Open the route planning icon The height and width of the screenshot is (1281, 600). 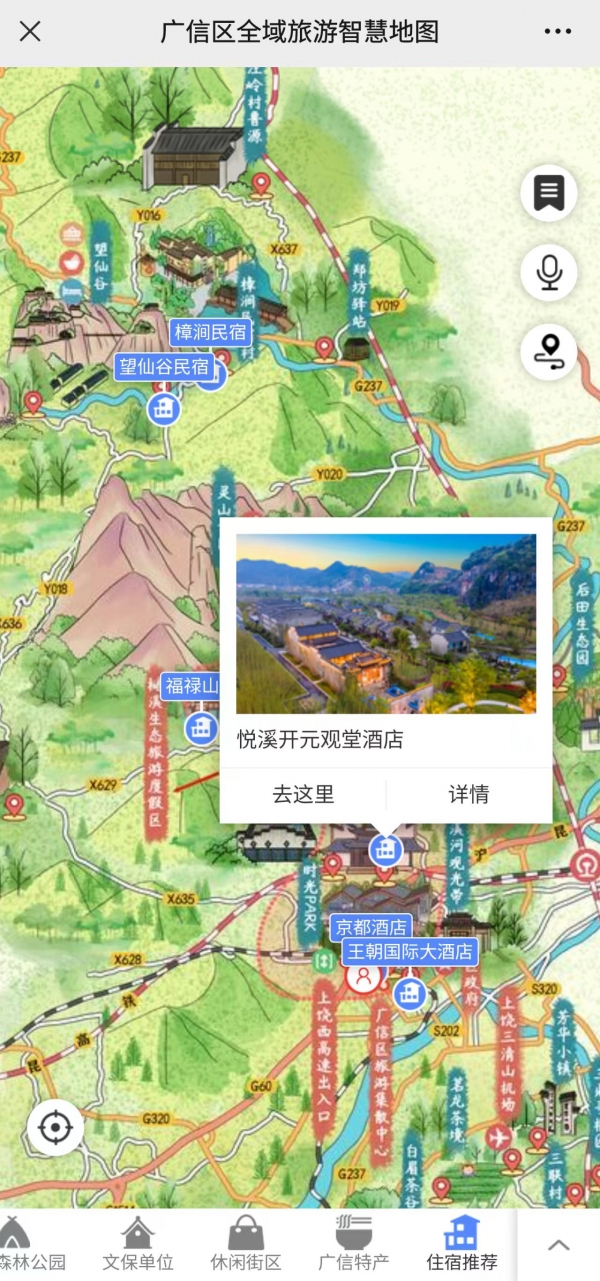pyautogui.click(x=548, y=351)
